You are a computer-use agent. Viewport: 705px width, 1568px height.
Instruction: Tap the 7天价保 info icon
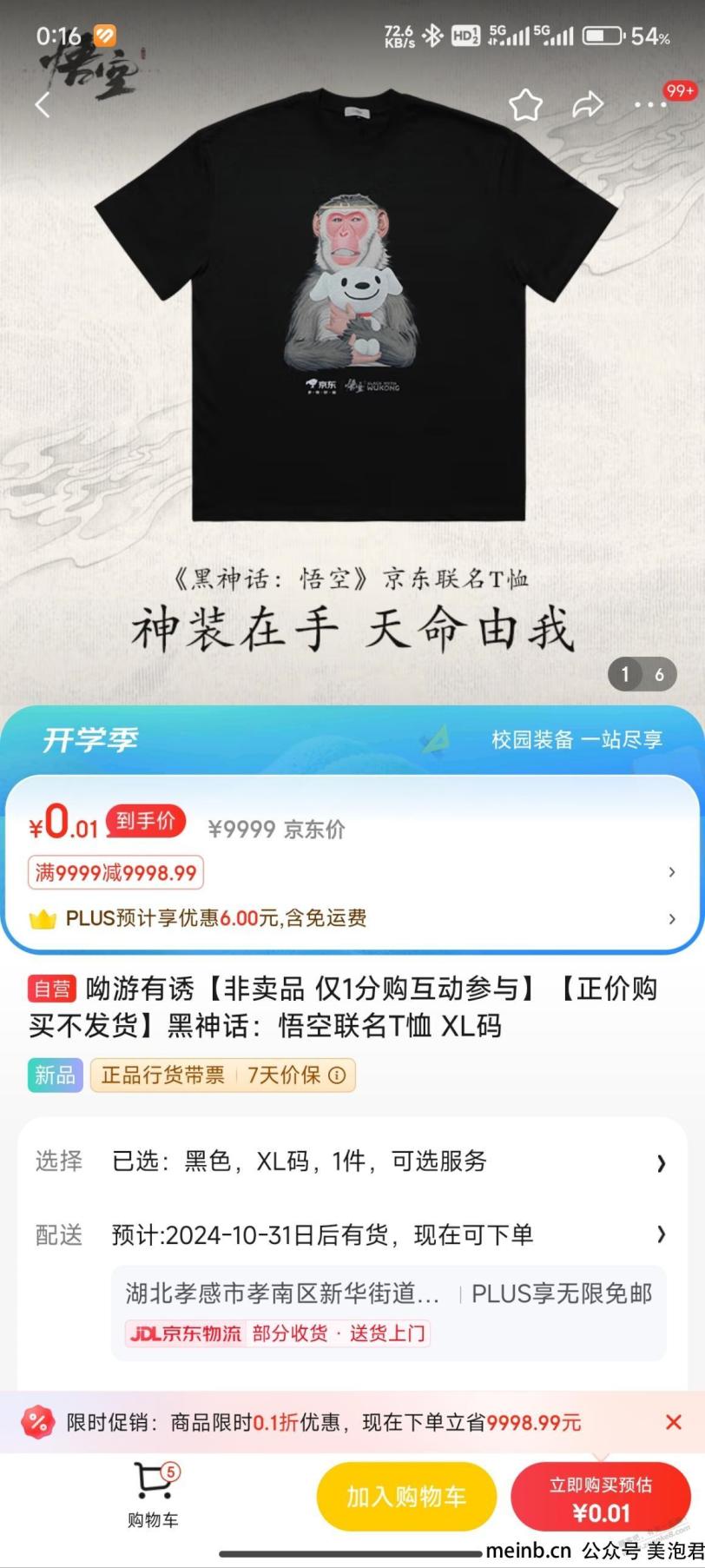338,1075
